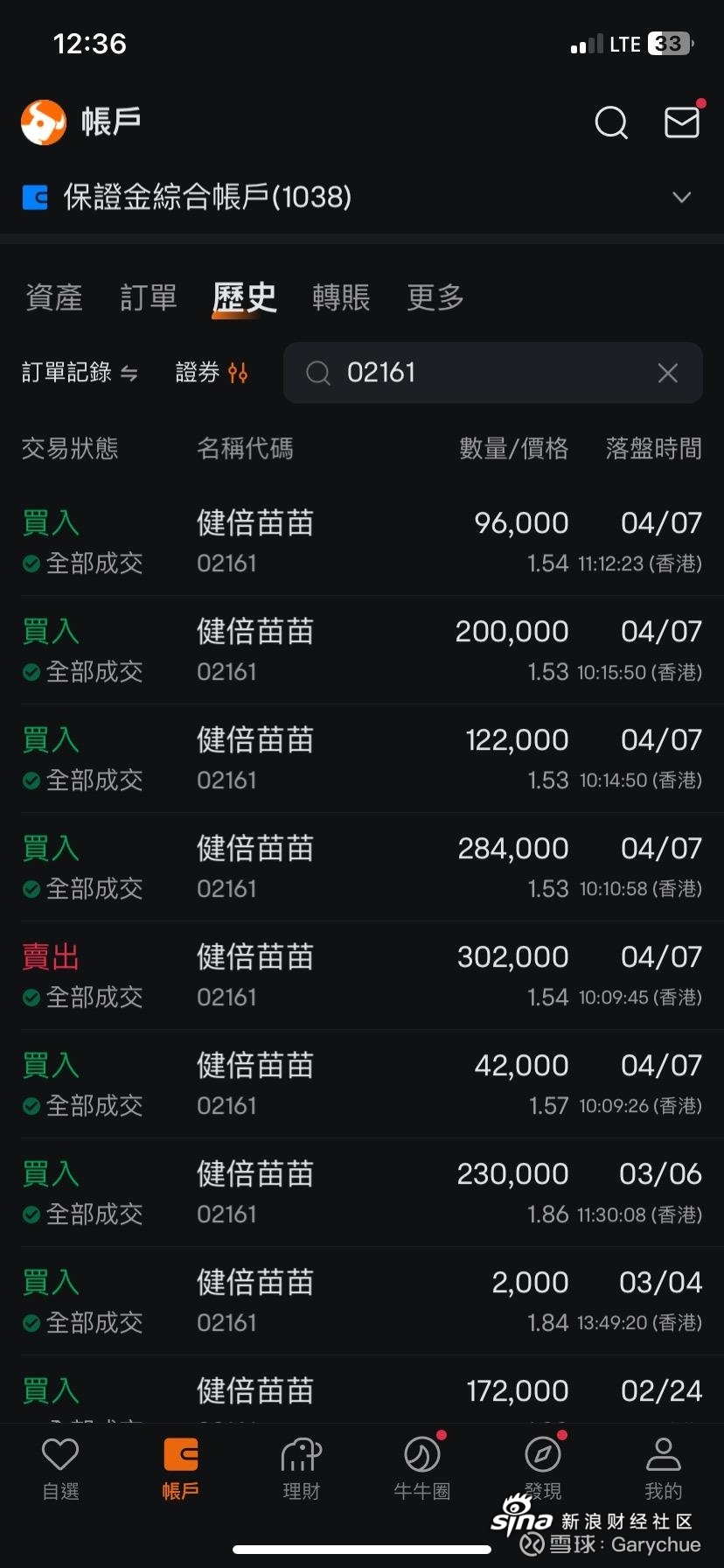Edit the 02161 search field
The width and height of the screenshot is (724, 1568).
click(x=492, y=373)
